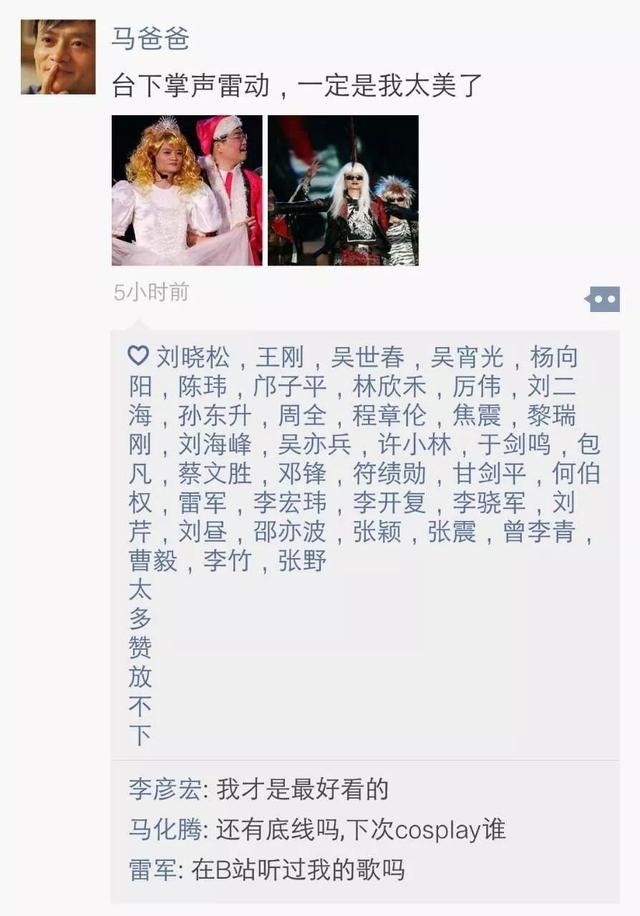Image resolution: width=640 pixels, height=916 pixels.
Task: Open 张野's profile from likes
Action: click(x=302, y=560)
